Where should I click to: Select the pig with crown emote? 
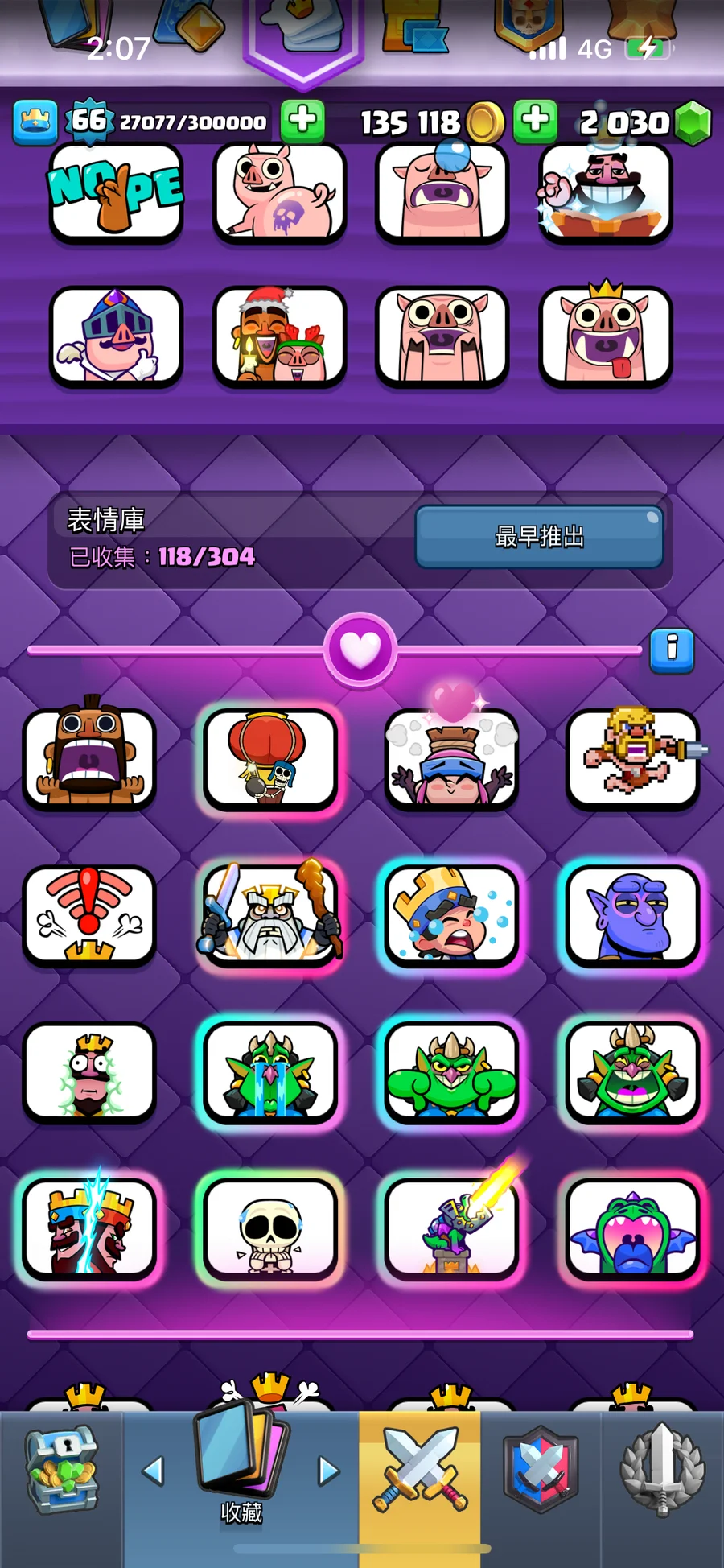point(606,336)
